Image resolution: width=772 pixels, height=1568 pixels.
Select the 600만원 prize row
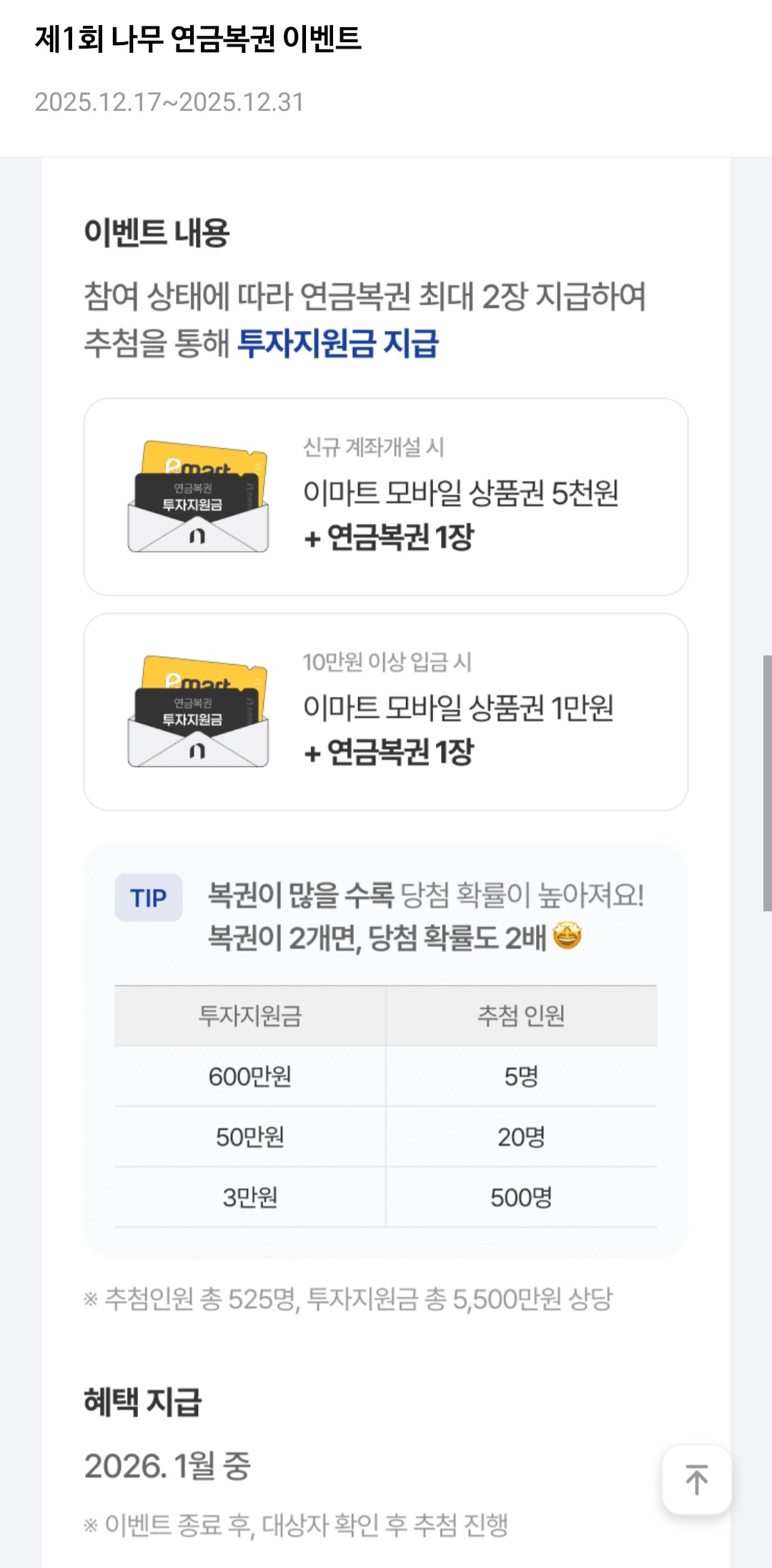click(x=386, y=1078)
